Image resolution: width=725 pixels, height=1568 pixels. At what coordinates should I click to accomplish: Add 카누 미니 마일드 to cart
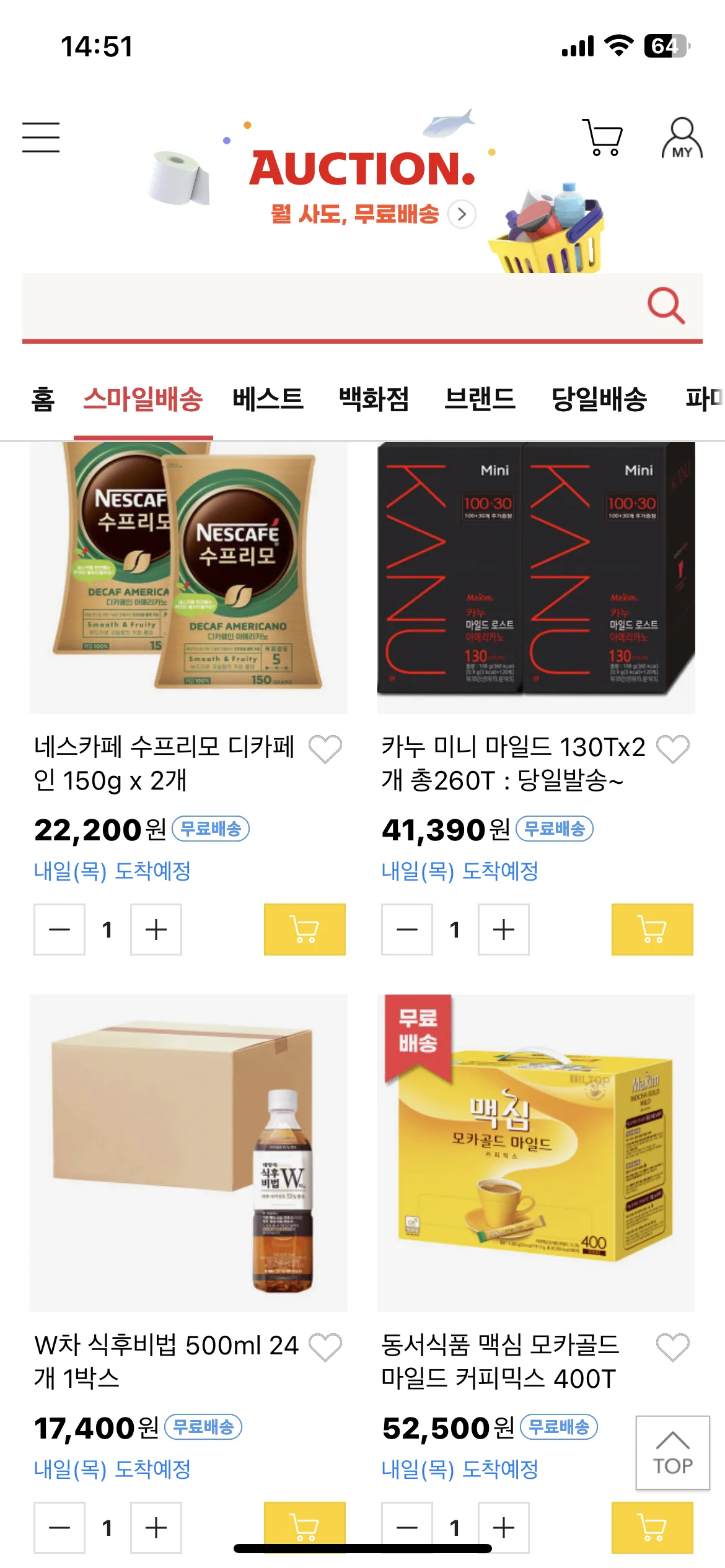click(x=652, y=930)
